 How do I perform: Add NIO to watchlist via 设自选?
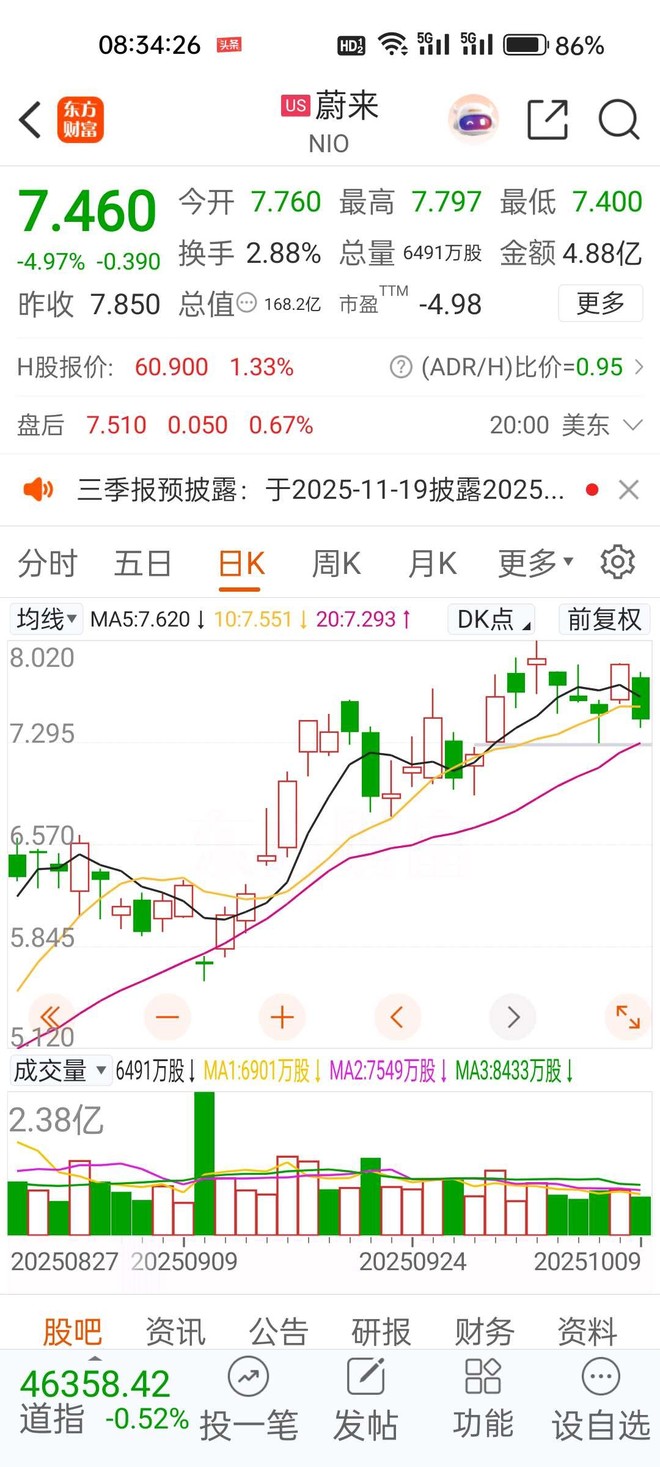pos(600,1400)
